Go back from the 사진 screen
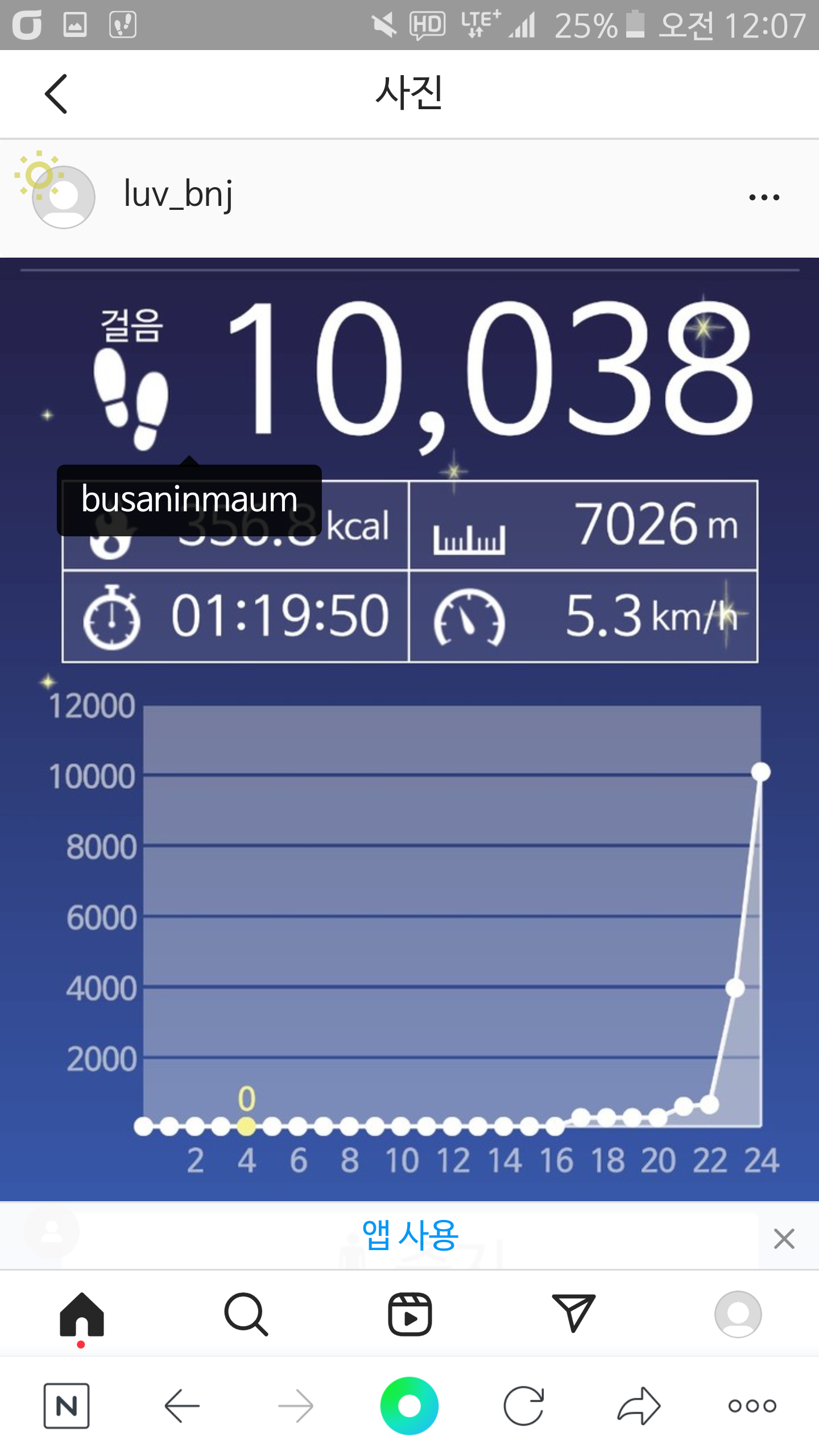 click(56, 94)
